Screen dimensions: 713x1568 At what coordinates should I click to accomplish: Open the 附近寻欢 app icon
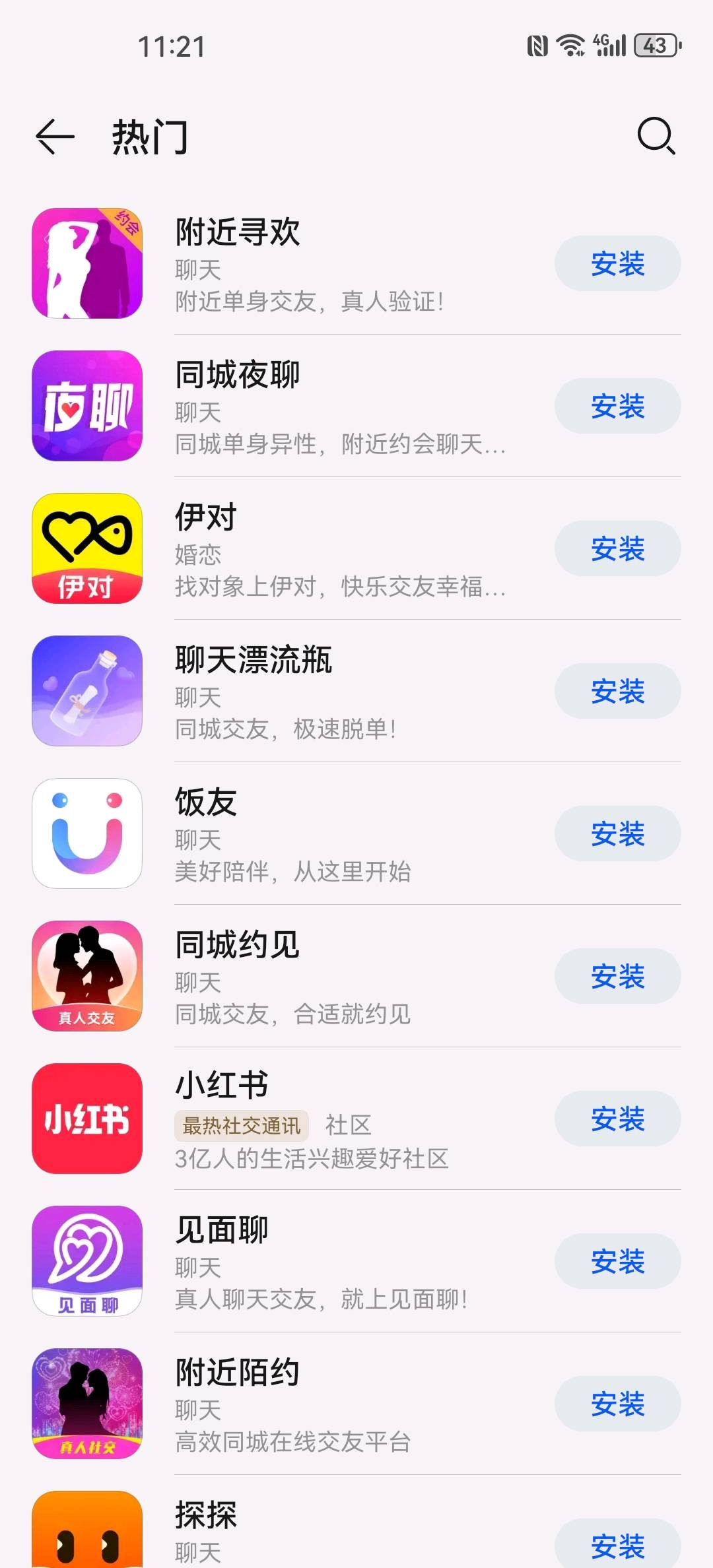(x=86, y=263)
